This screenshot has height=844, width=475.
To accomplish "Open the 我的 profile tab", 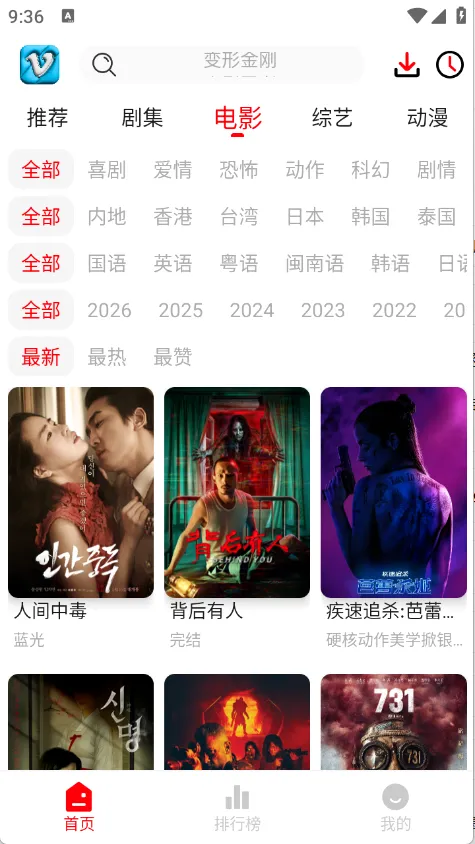I will pyautogui.click(x=395, y=807).
